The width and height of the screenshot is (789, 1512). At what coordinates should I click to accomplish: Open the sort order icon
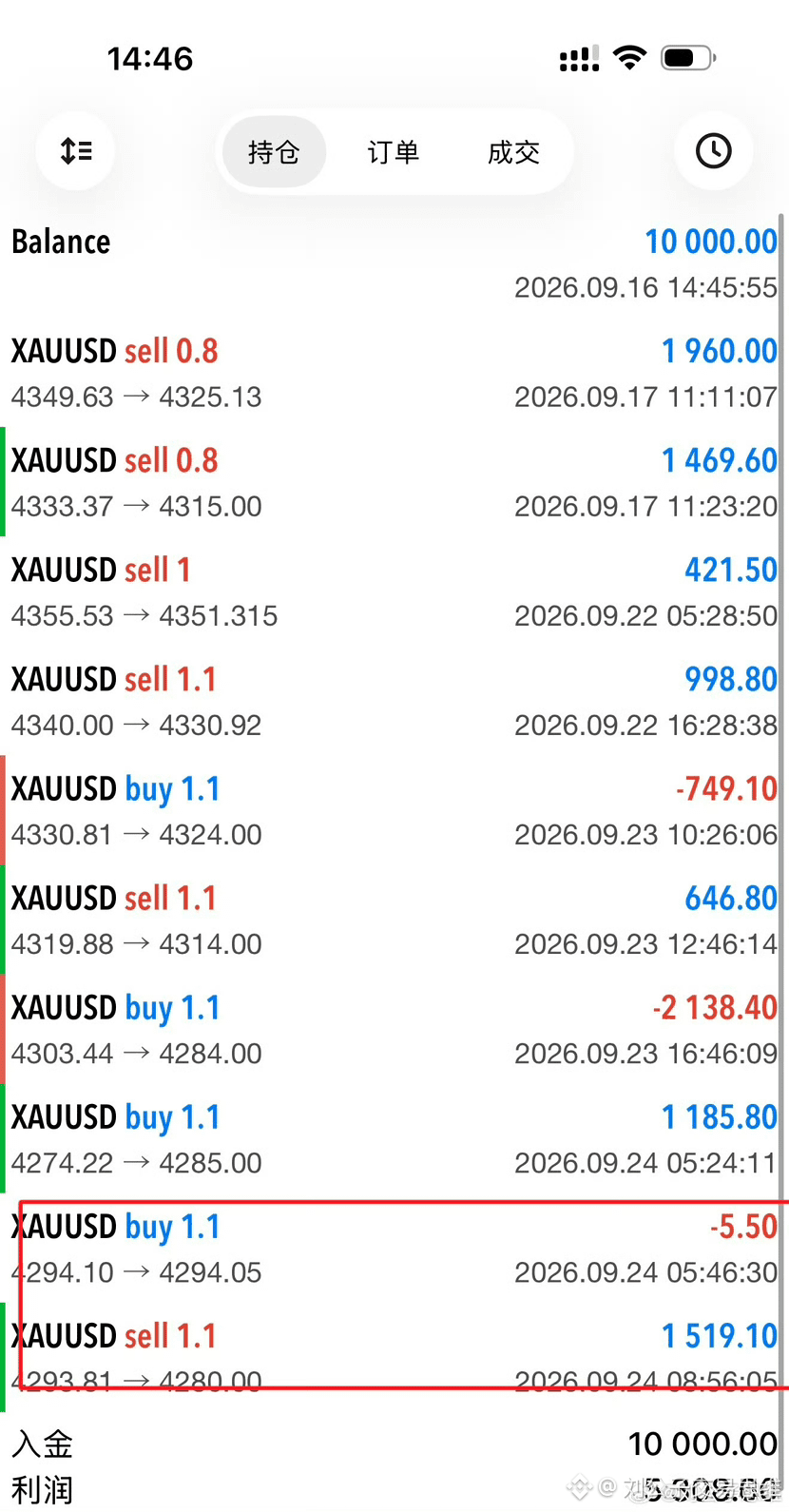[x=76, y=150]
